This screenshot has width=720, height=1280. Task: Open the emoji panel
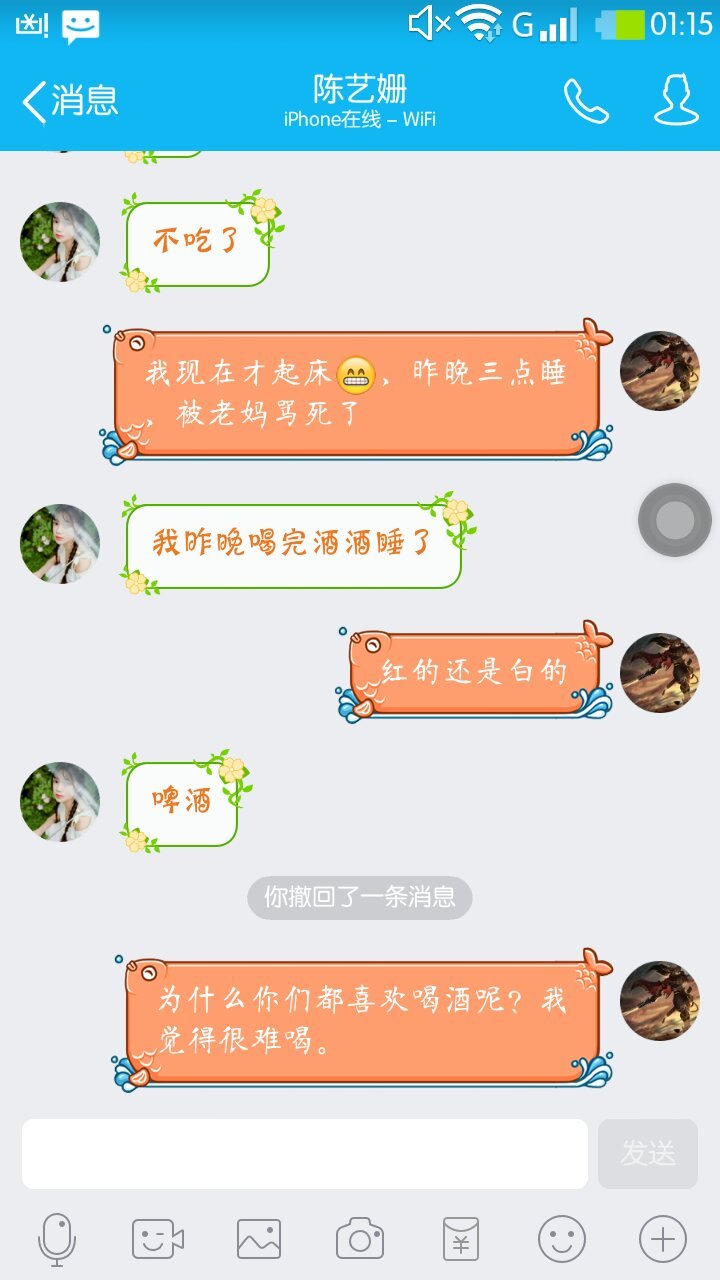pyautogui.click(x=562, y=1240)
